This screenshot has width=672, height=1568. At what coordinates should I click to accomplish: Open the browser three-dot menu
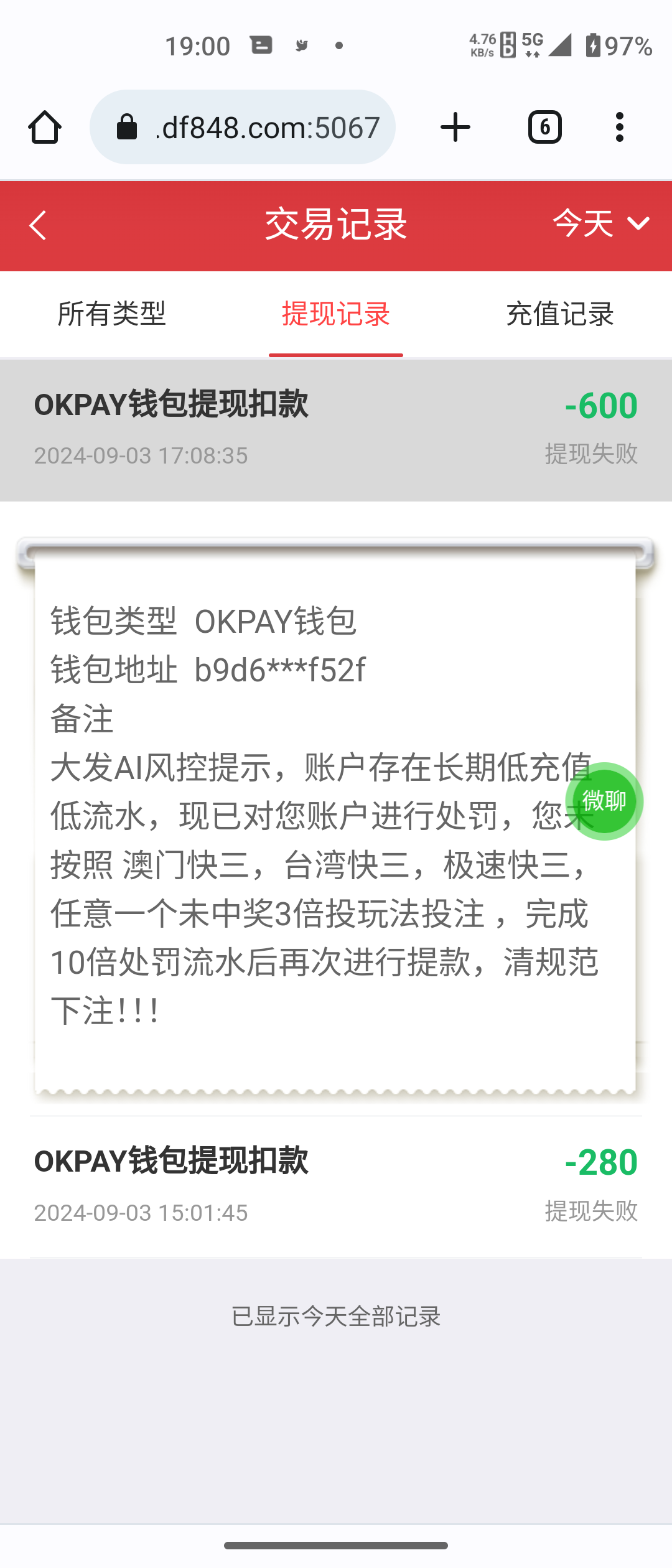point(620,126)
